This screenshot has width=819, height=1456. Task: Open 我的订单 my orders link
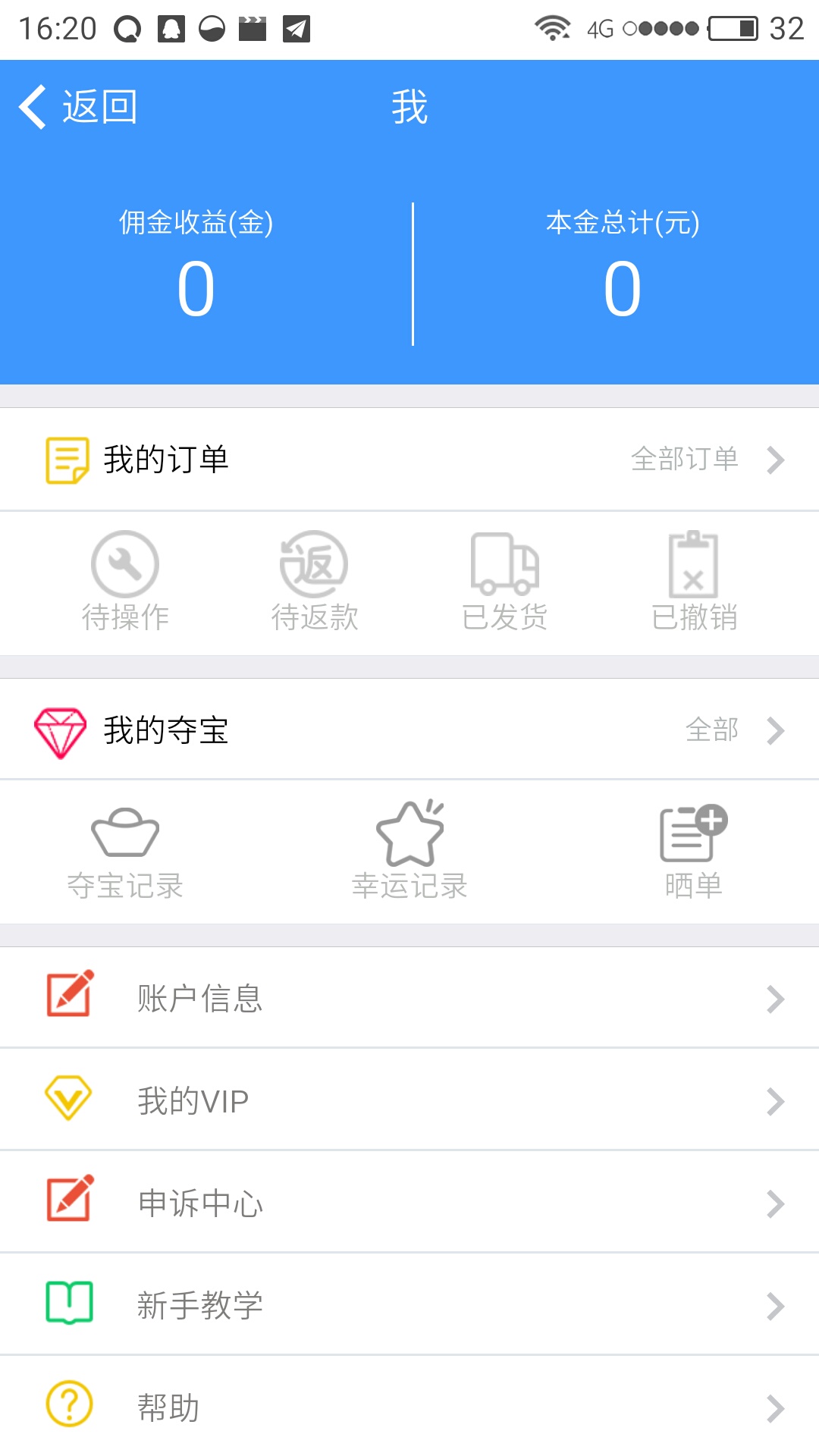(x=165, y=457)
